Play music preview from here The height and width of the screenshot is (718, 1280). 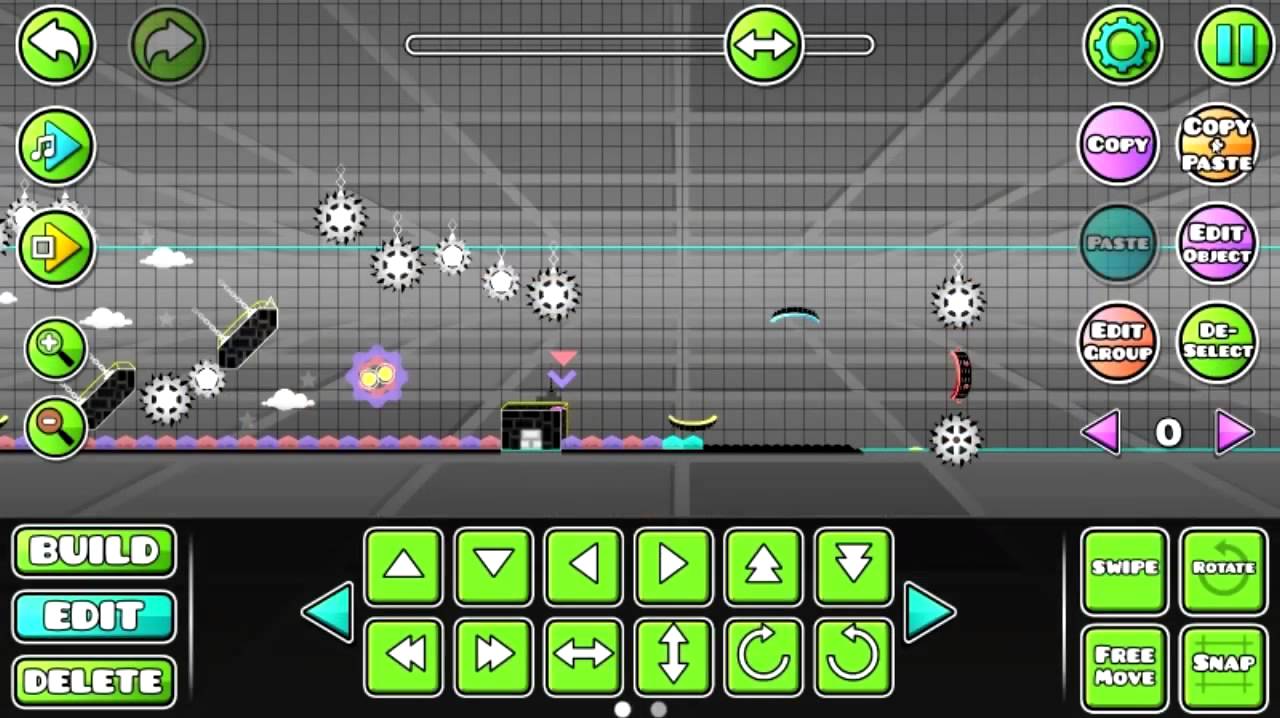(56, 147)
